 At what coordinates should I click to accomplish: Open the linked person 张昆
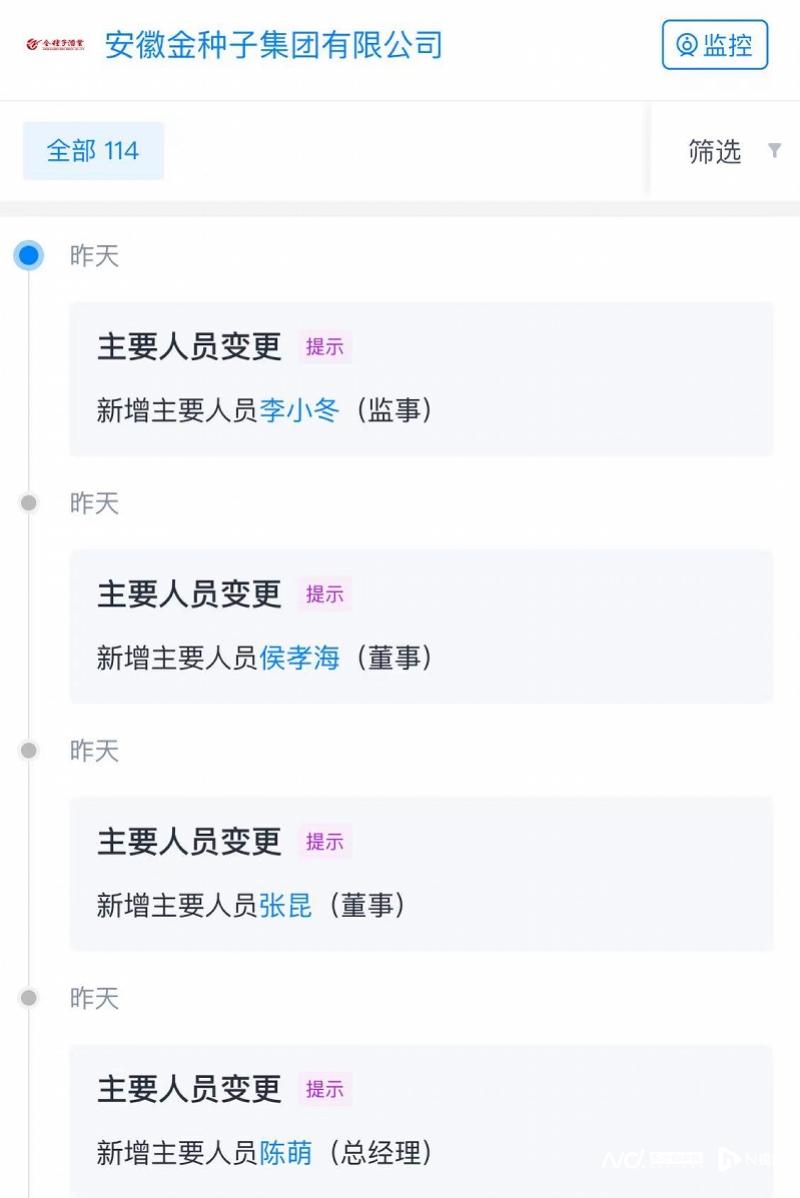pyautogui.click(x=286, y=905)
